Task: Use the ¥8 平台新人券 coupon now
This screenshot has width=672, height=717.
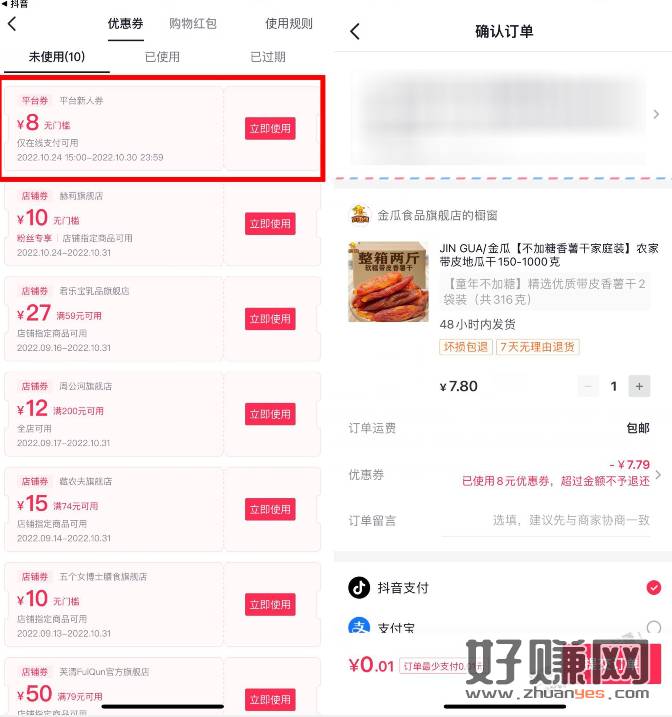Action: [x=270, y=128]
